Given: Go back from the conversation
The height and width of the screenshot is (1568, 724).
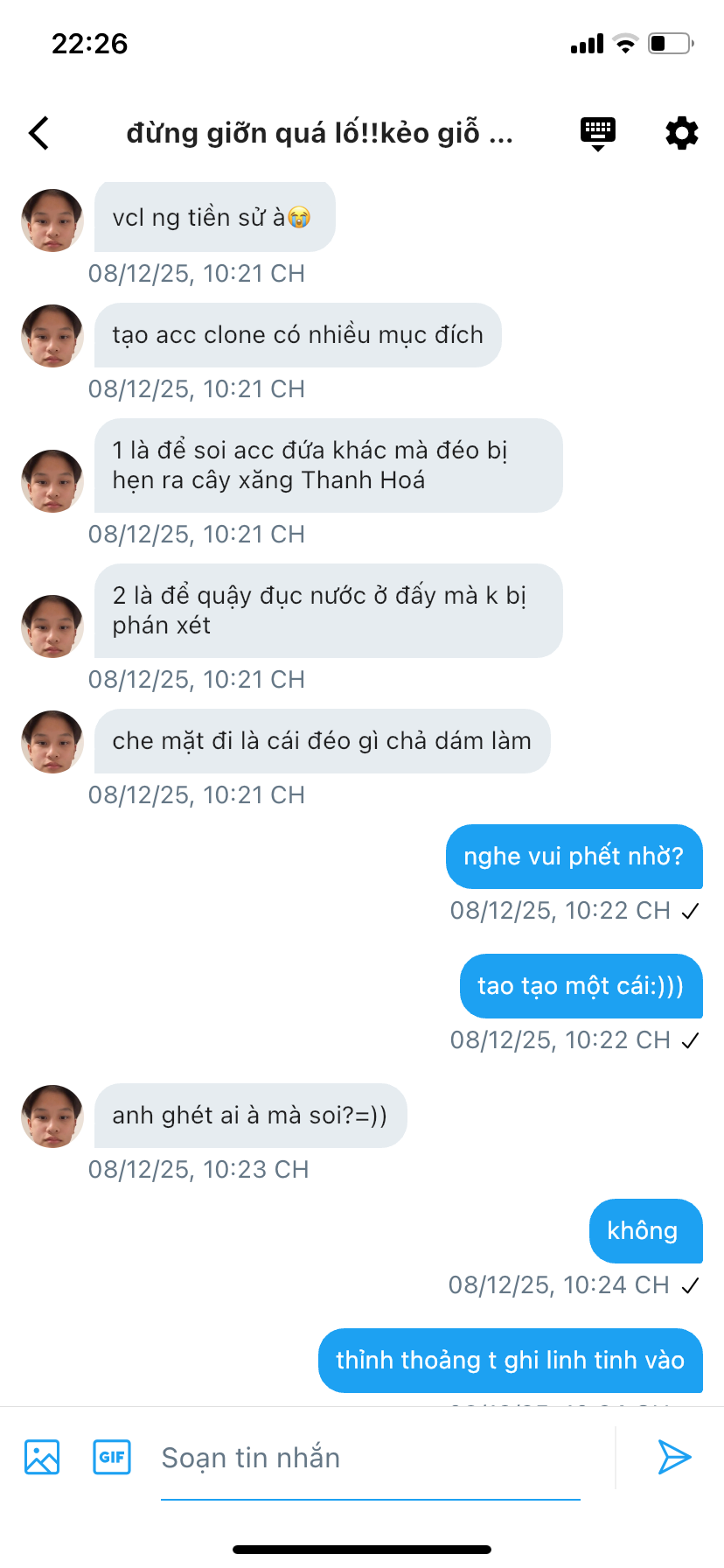Looking at the screenshot, I should [x=39, y=133].
